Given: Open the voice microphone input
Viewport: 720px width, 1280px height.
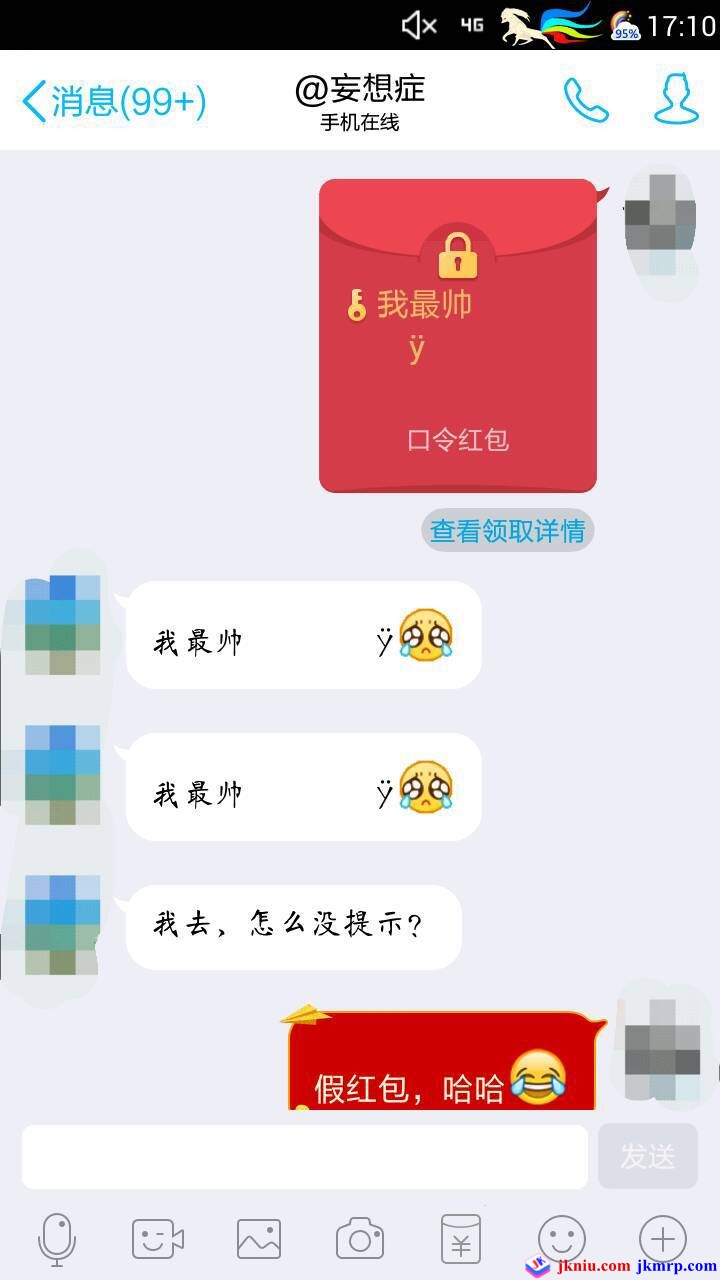Looking at the screenshot, I should [57, 1240].
